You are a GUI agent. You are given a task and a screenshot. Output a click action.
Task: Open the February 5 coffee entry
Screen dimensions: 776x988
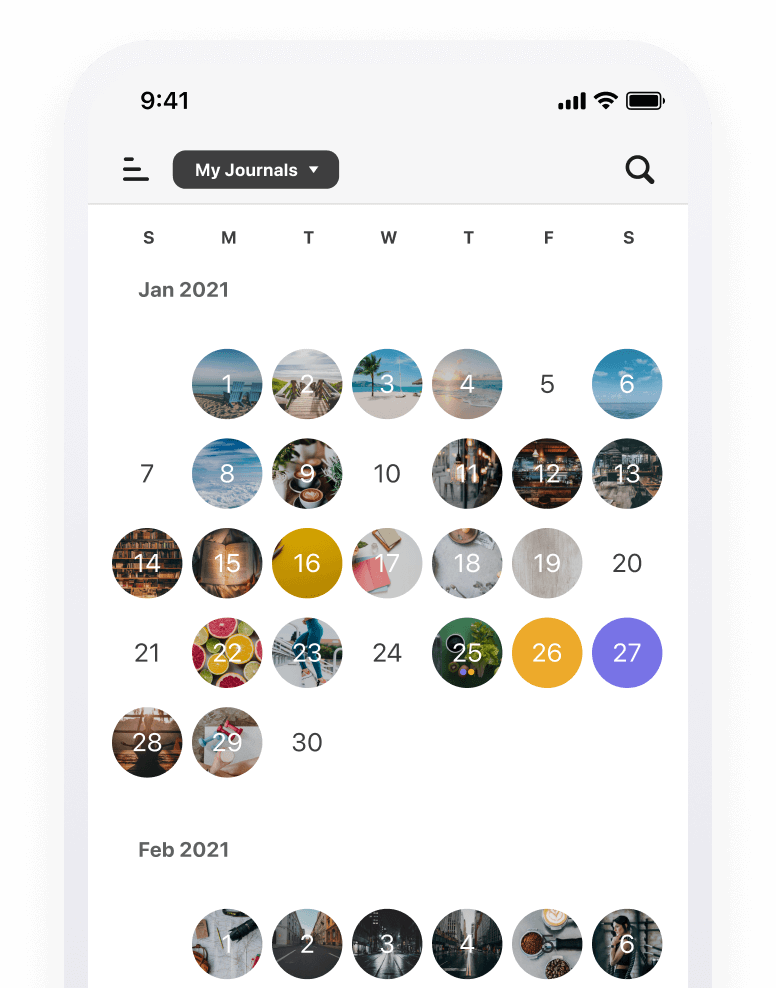tap(547, 944)
